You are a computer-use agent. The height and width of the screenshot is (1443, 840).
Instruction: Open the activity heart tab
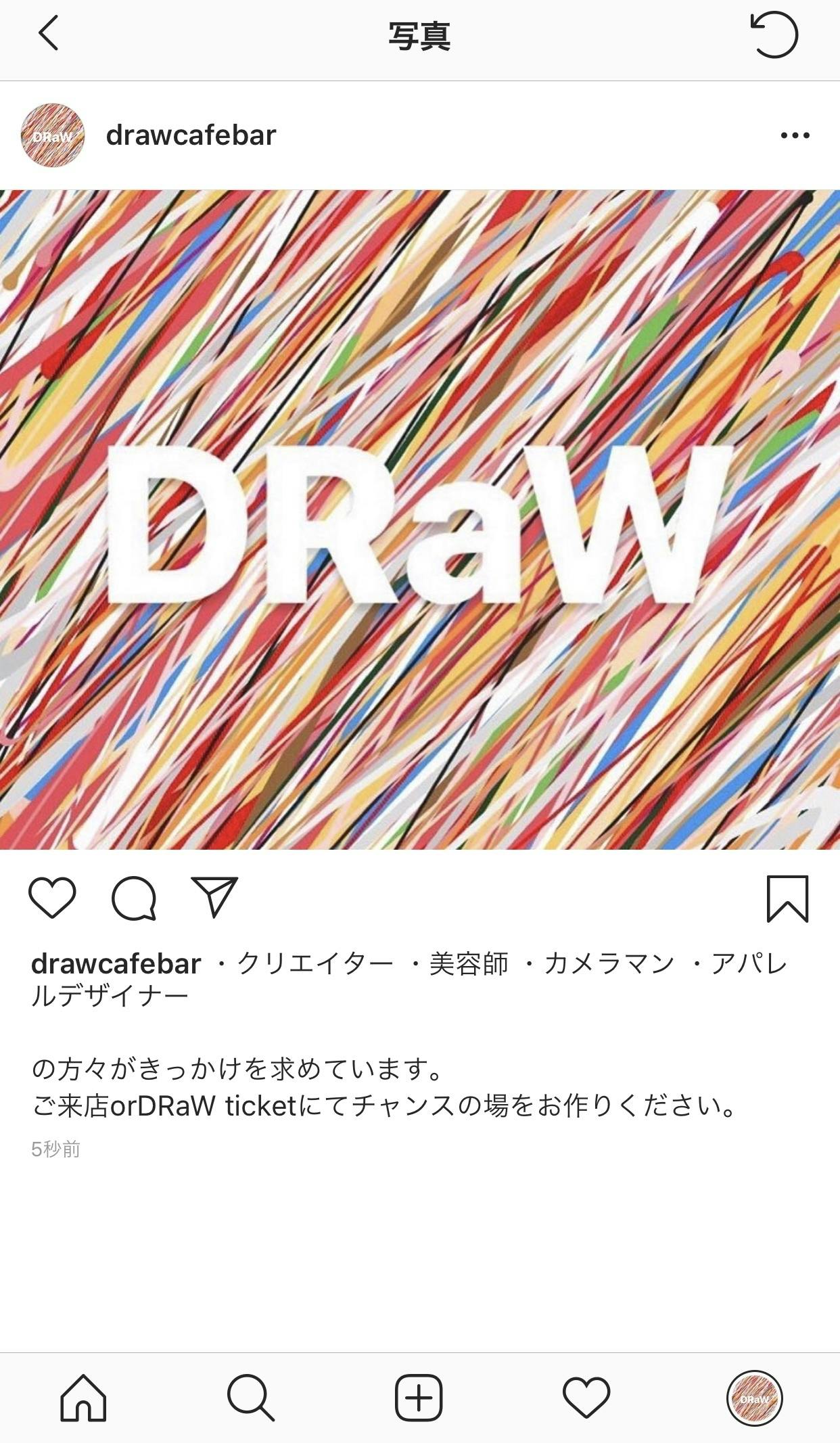click(586, 1397)
